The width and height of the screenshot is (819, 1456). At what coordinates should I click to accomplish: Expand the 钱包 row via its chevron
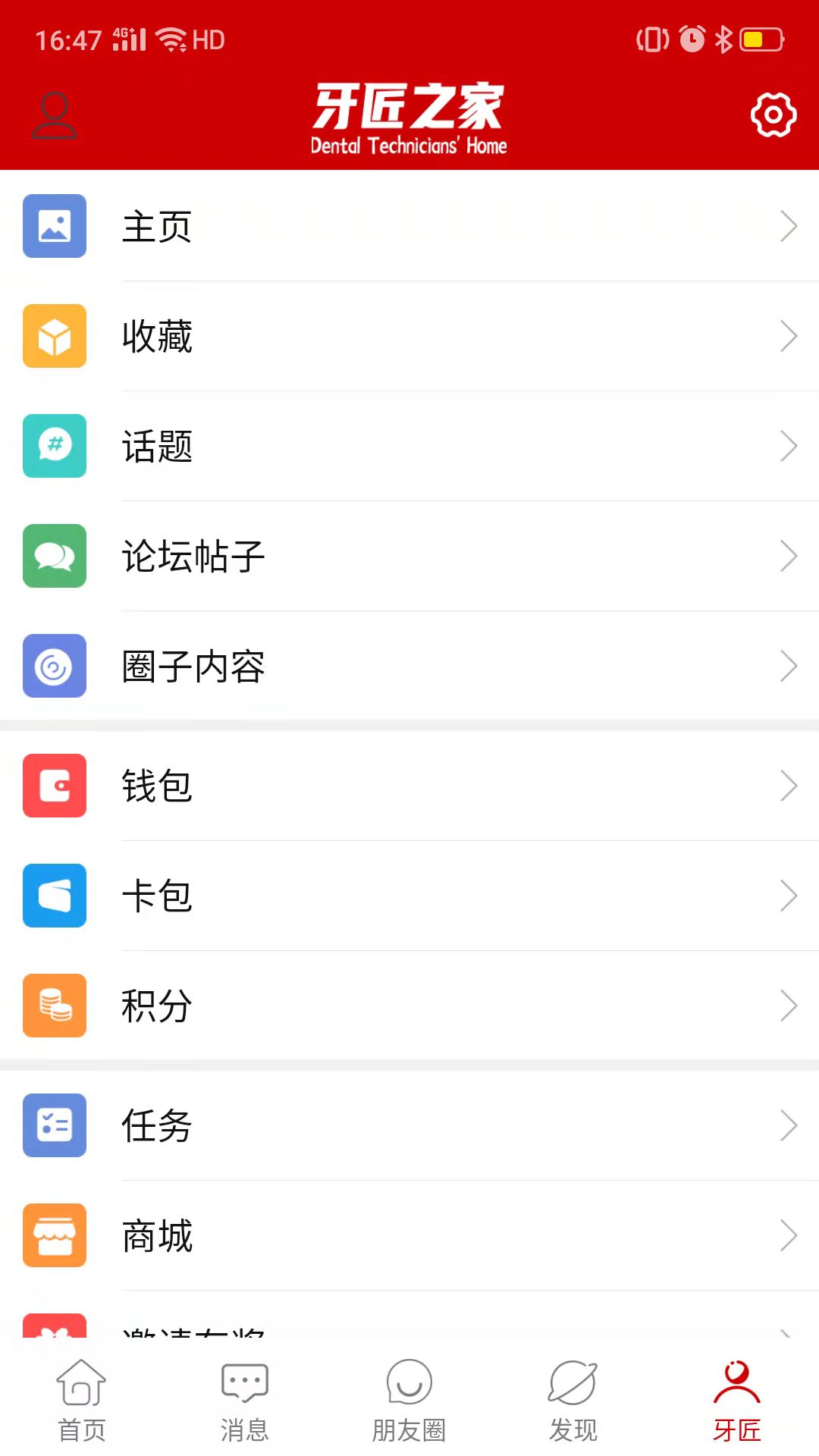tap(789, 786)
